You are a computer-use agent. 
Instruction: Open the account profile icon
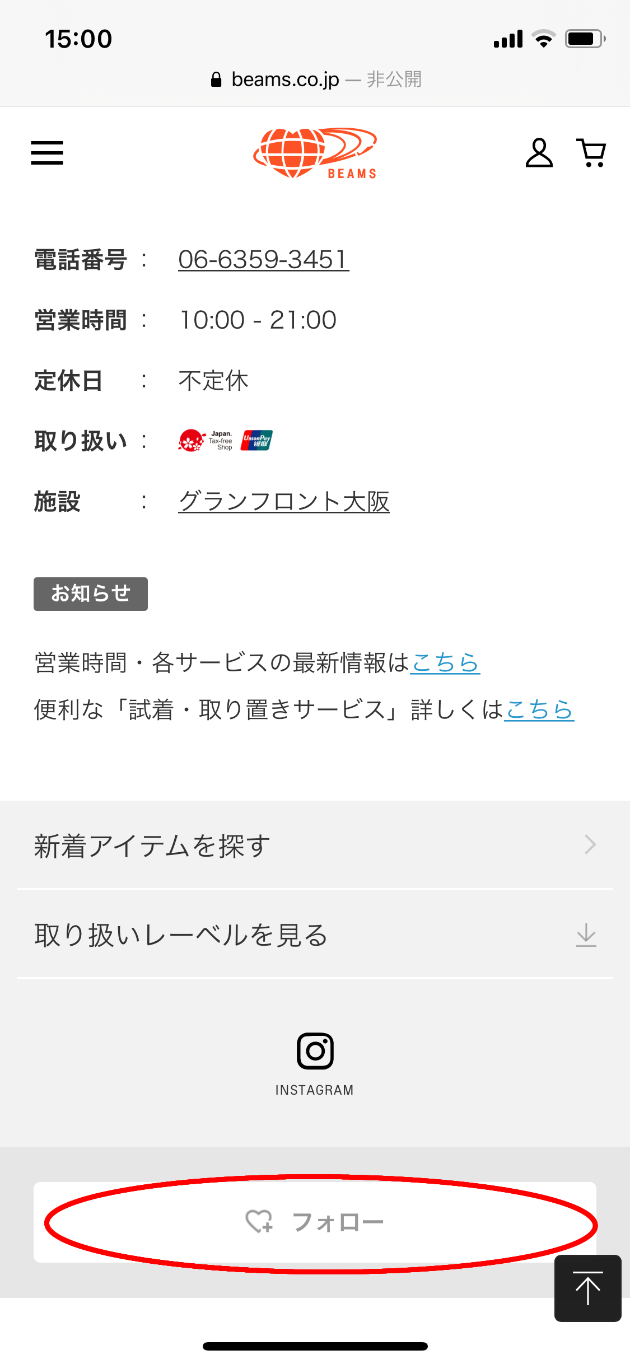pyautogui.click(x=539, y=153)
